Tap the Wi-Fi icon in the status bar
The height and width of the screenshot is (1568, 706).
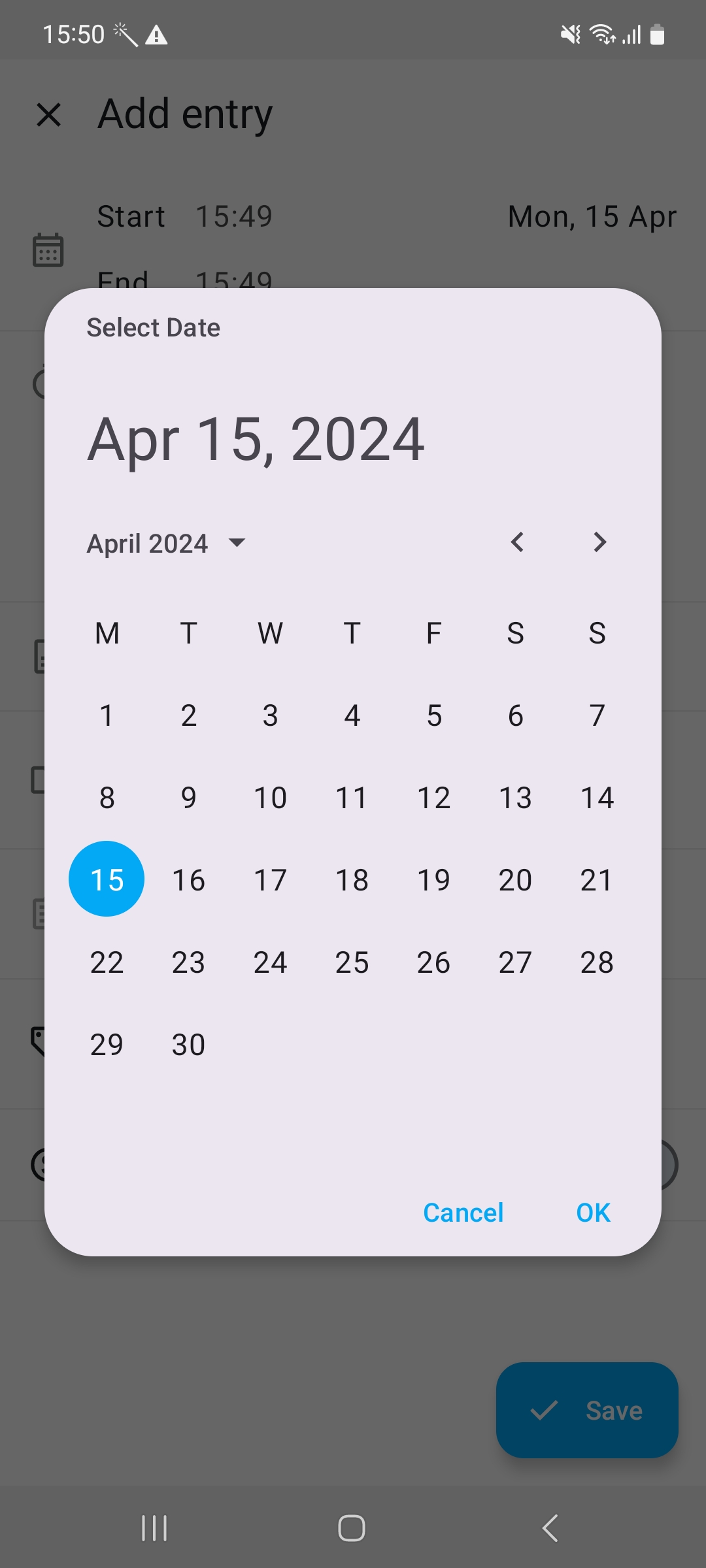tap(602, 33)
